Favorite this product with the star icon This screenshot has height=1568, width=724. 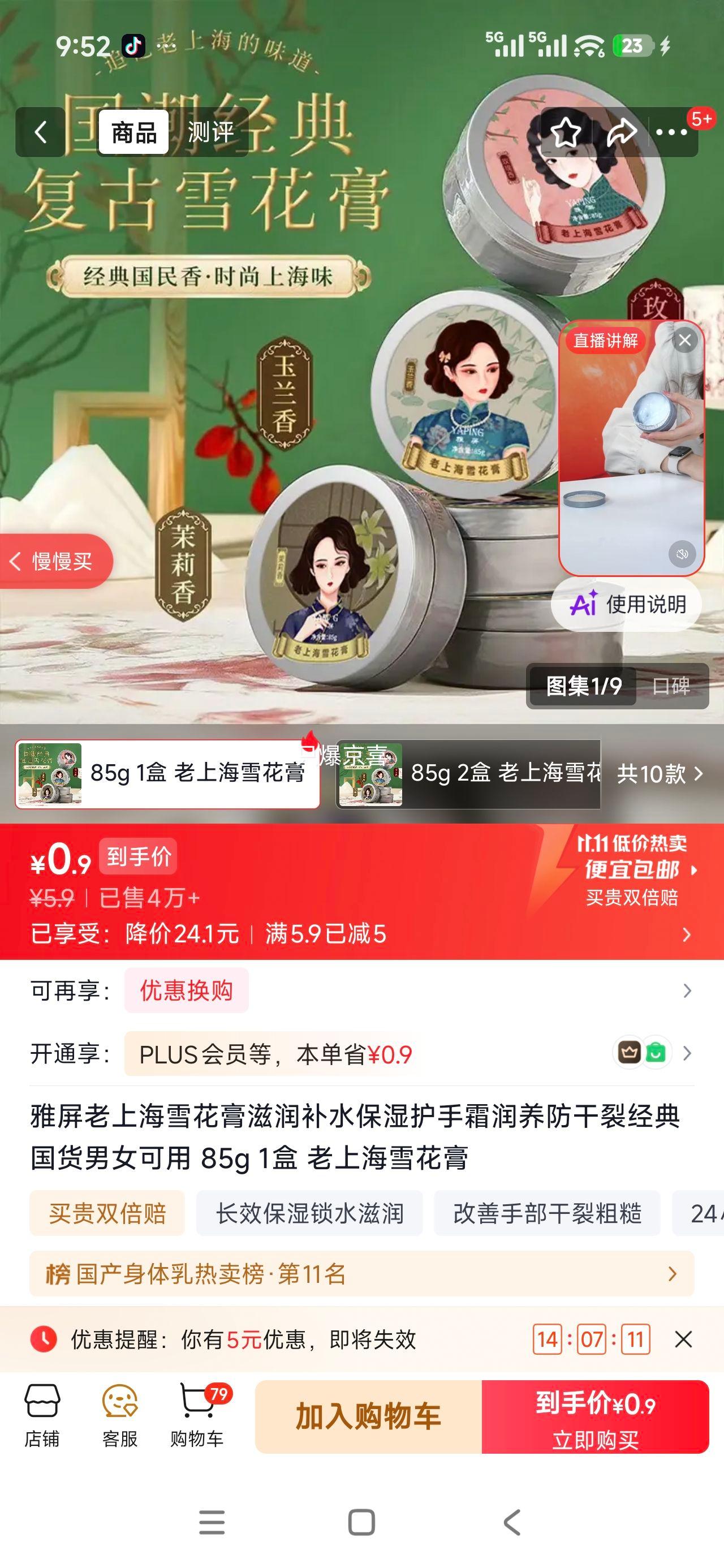[566, 132]
